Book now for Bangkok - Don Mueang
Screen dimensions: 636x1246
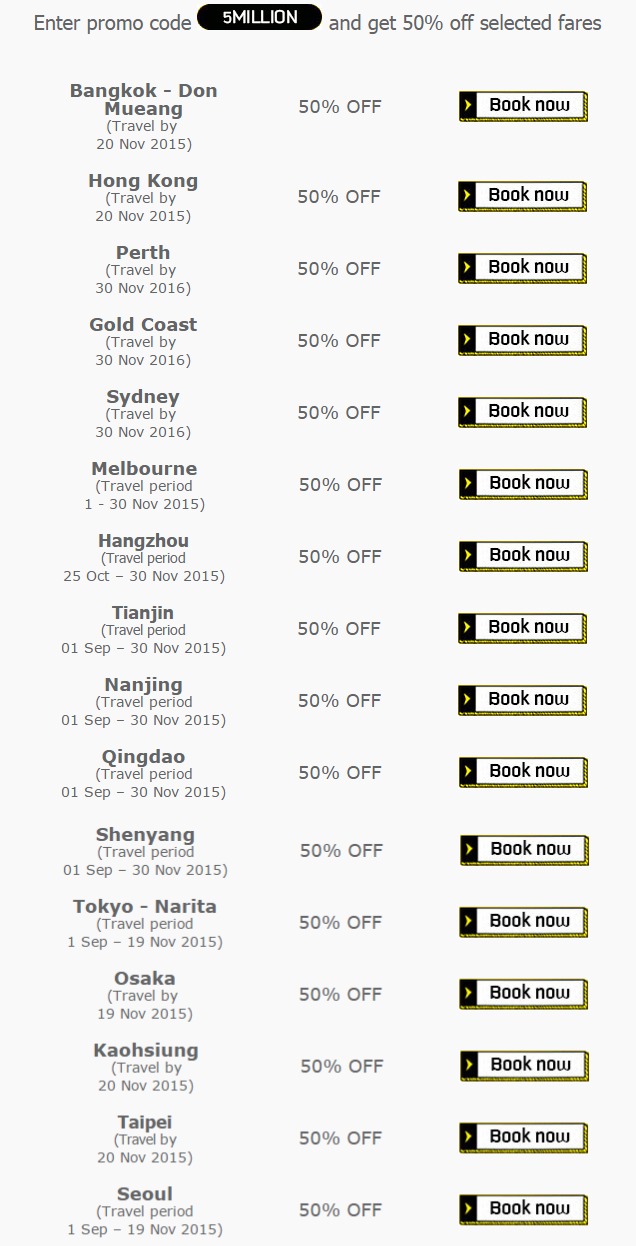coord(523,106)
